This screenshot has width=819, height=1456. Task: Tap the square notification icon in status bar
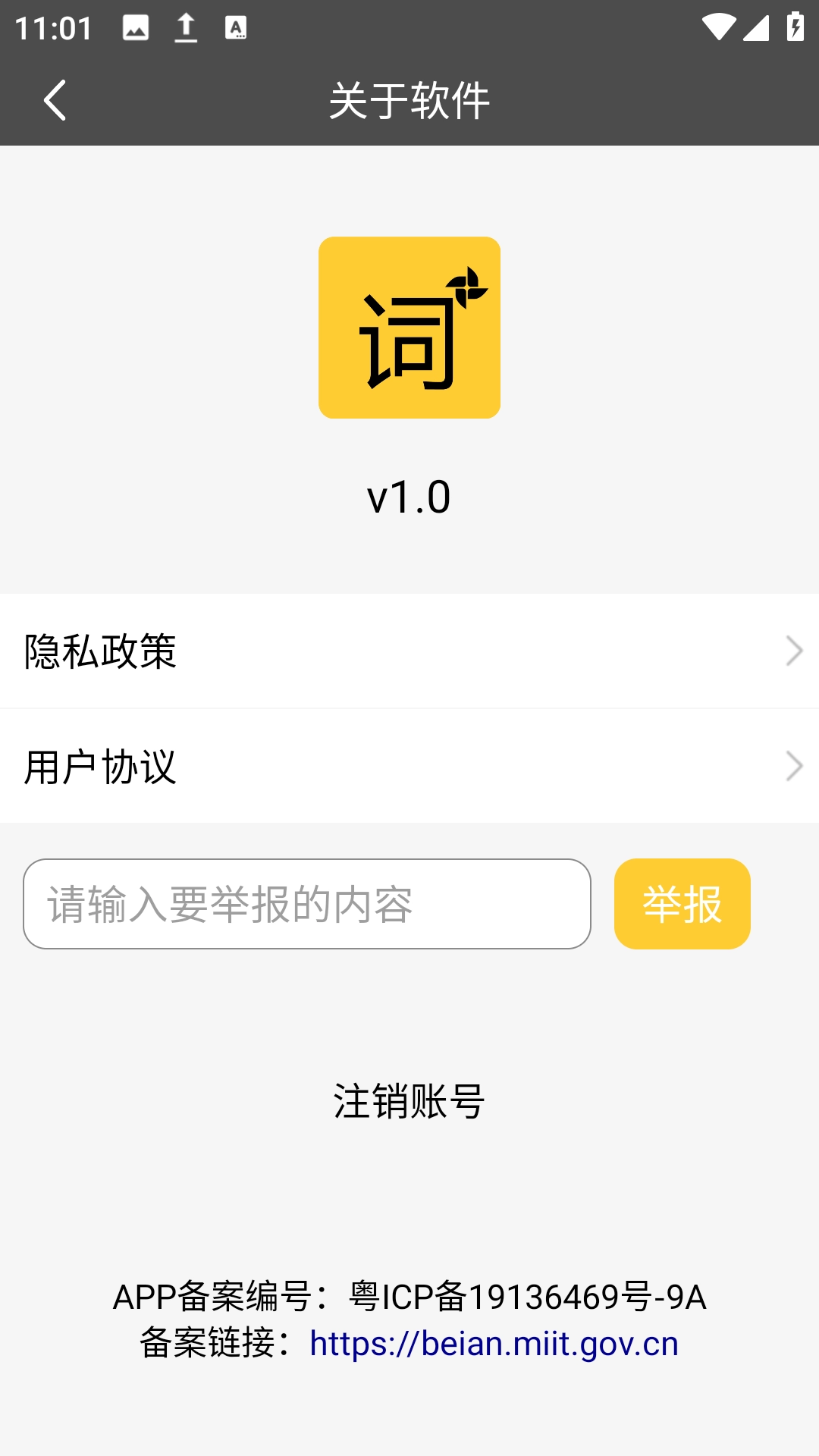pos(237,27)
